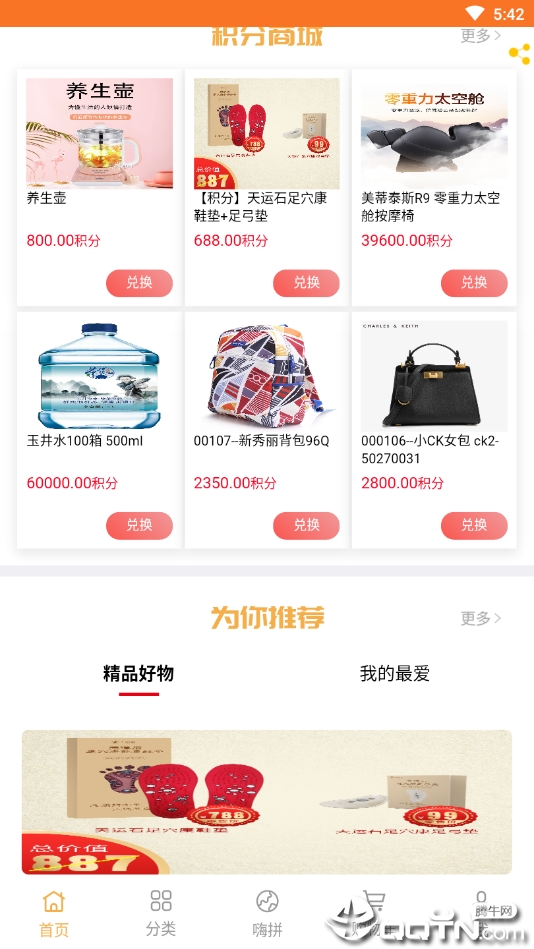Open the 分类 tab
Image resolution: width=534 pixels, height=949 pixels.
(x=160, y=914)
